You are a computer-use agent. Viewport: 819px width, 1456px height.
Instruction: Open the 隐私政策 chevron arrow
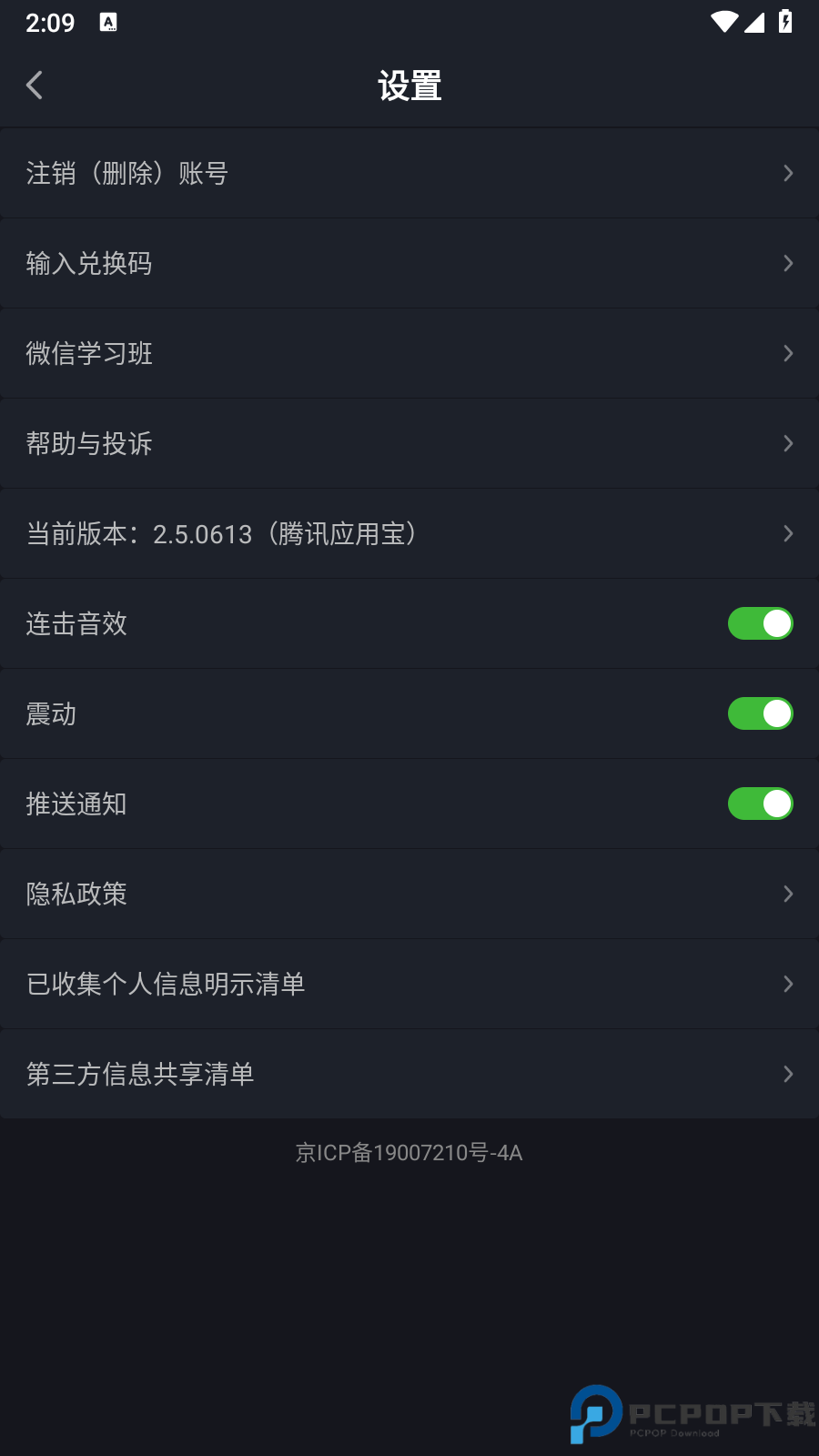coord(788,894)
